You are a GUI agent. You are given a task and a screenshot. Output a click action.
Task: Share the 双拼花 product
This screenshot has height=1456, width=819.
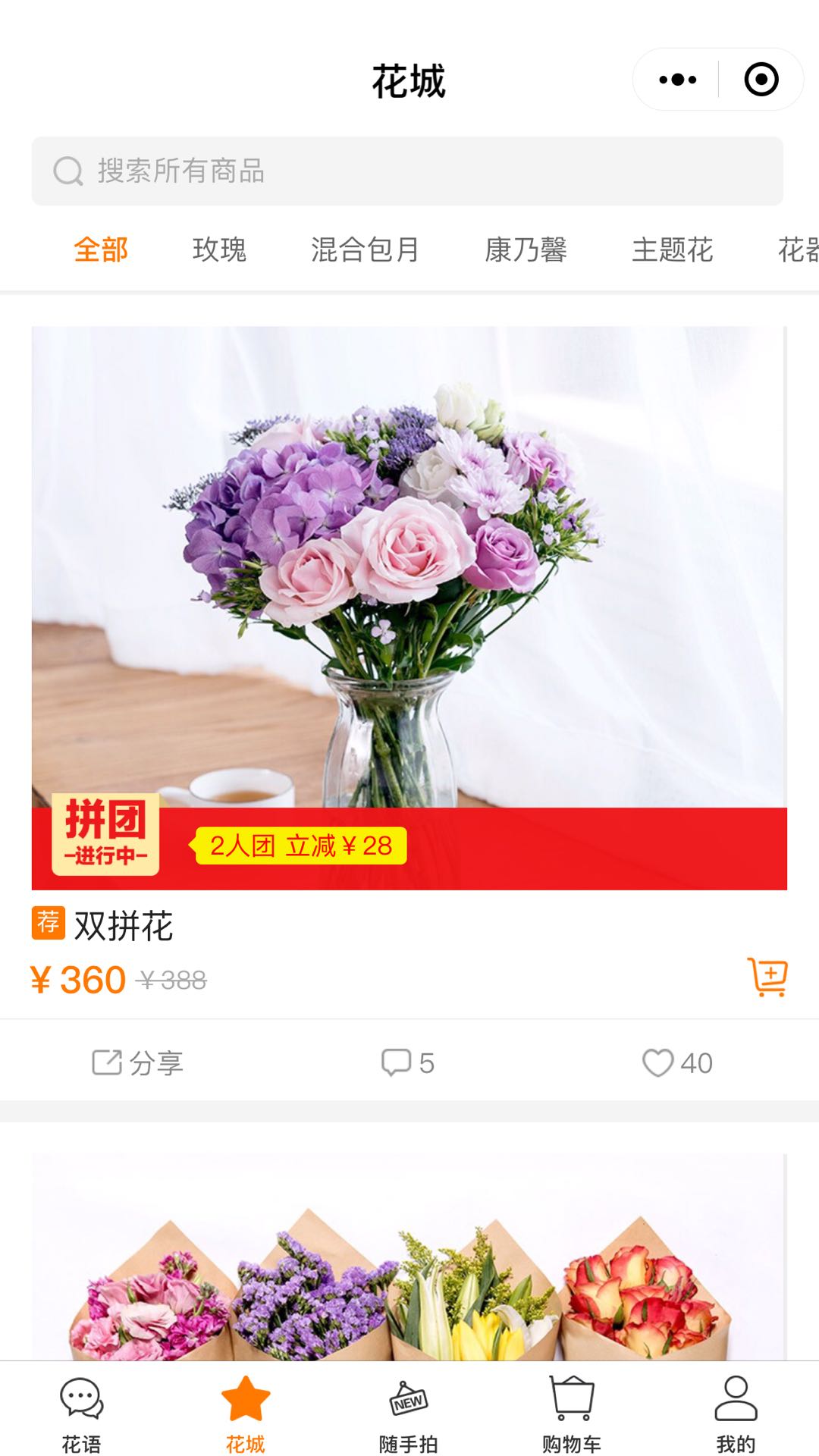(137, 1062)
